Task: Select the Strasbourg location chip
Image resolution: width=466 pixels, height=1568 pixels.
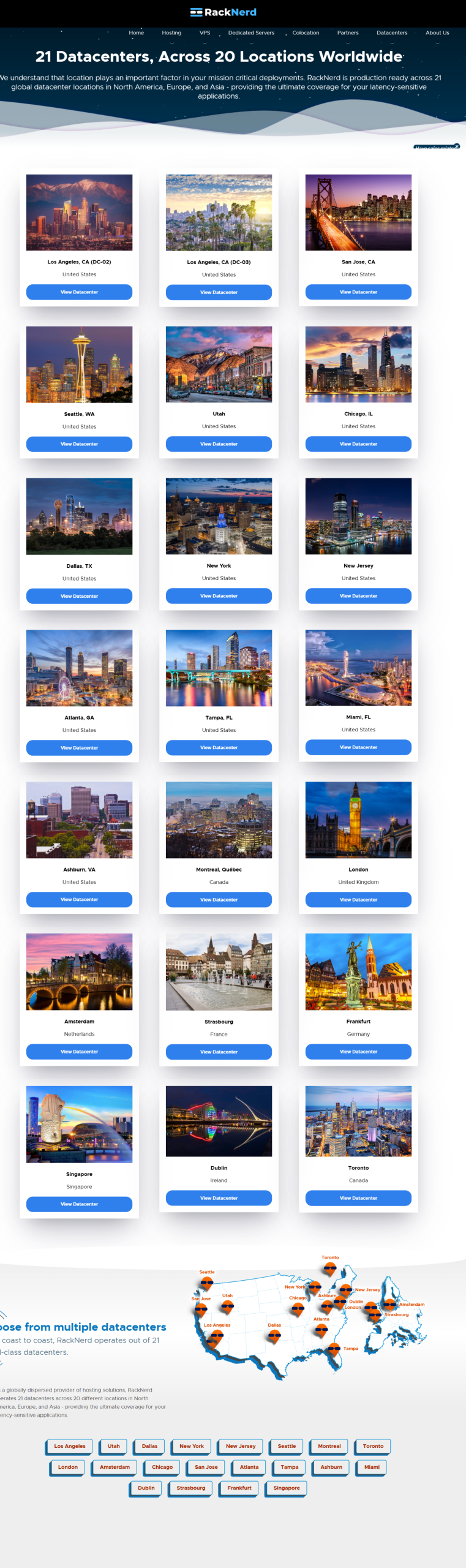Action: click(191, 1488)
